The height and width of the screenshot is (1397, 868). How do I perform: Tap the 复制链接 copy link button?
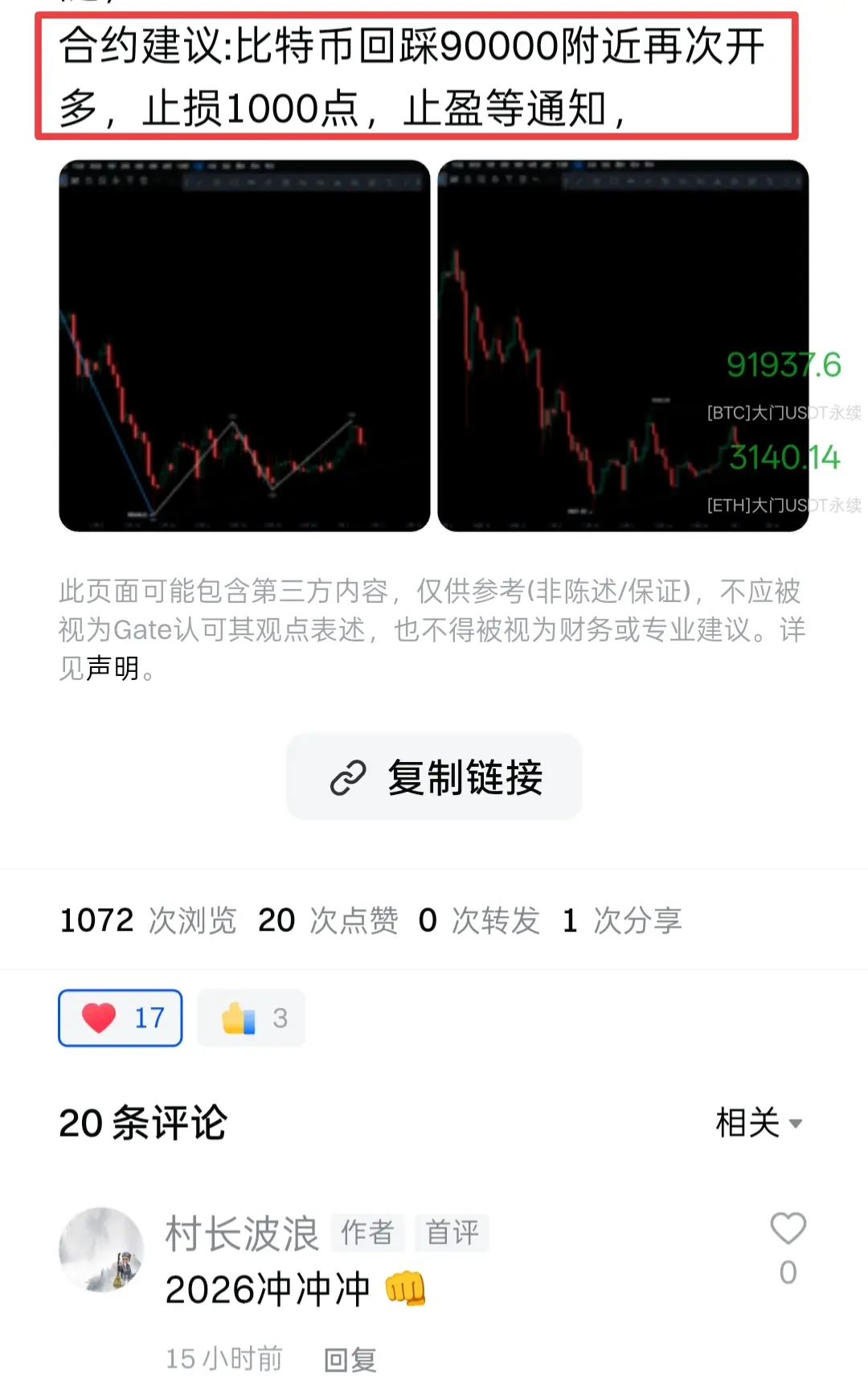[434, 777]
